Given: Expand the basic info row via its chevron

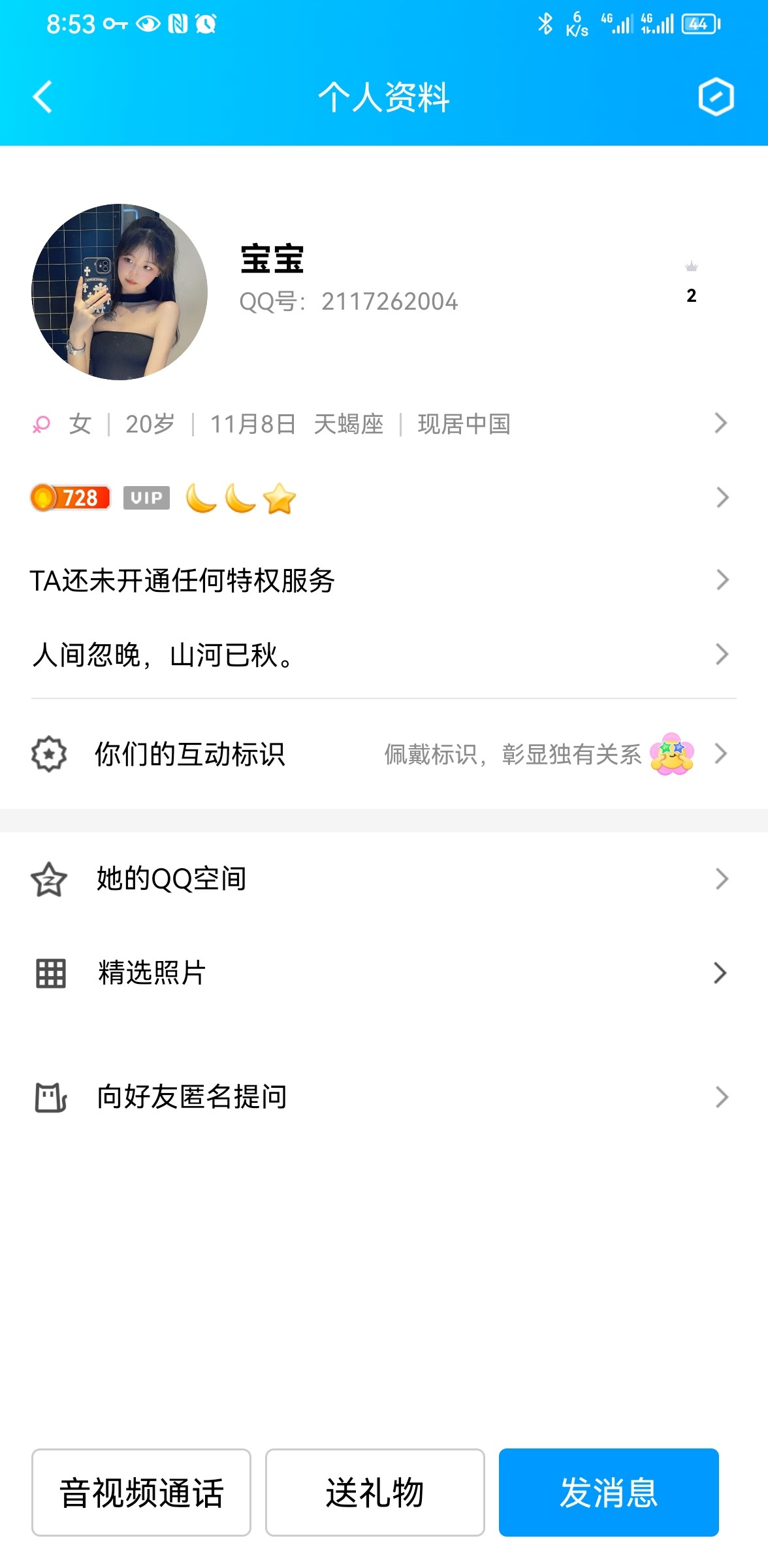Looking at the screenshot, I should point(720,424).
